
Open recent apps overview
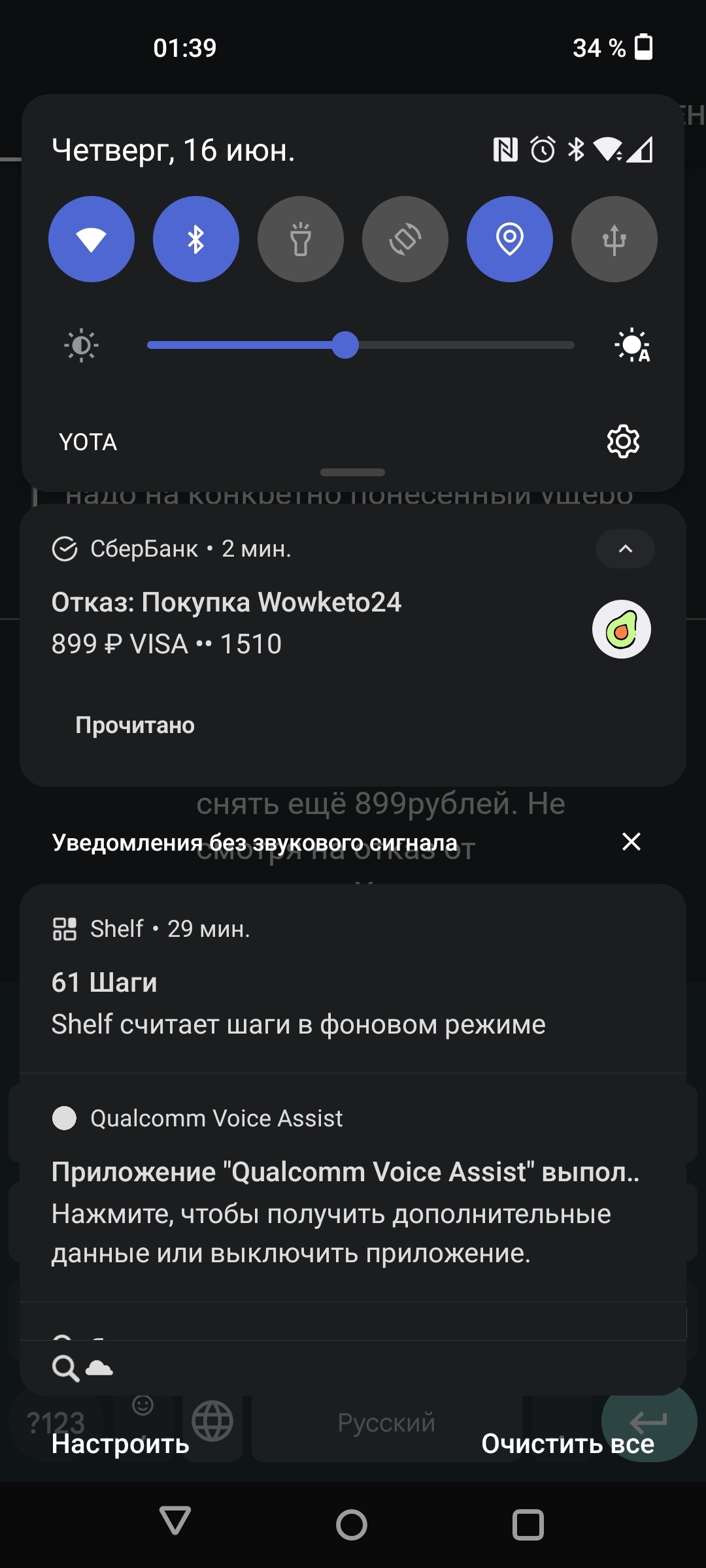point(528,1525)
